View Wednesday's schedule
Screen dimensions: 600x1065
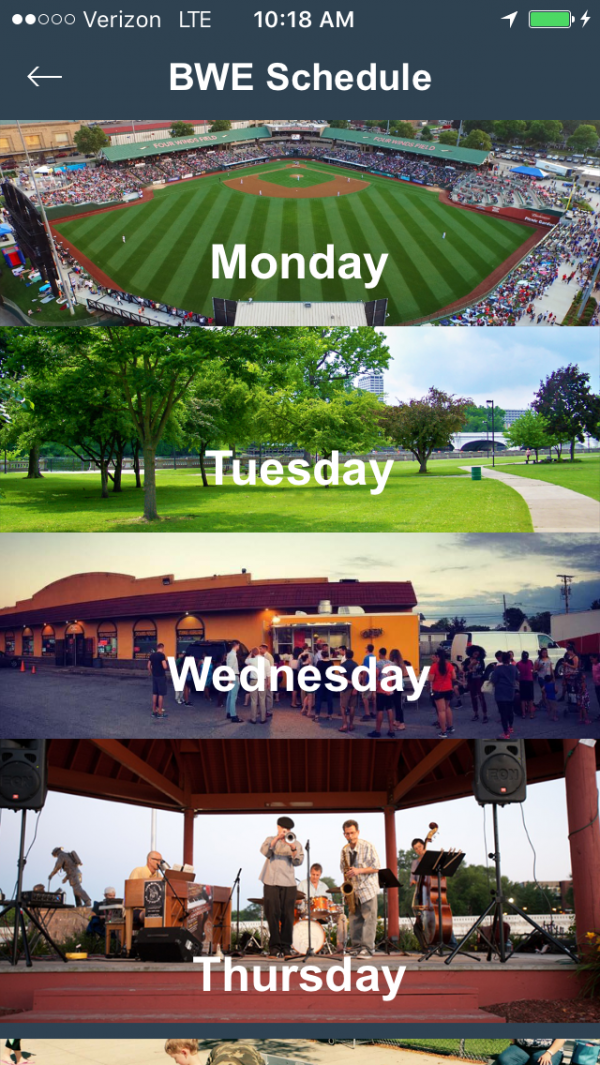(x=300, y=636)
